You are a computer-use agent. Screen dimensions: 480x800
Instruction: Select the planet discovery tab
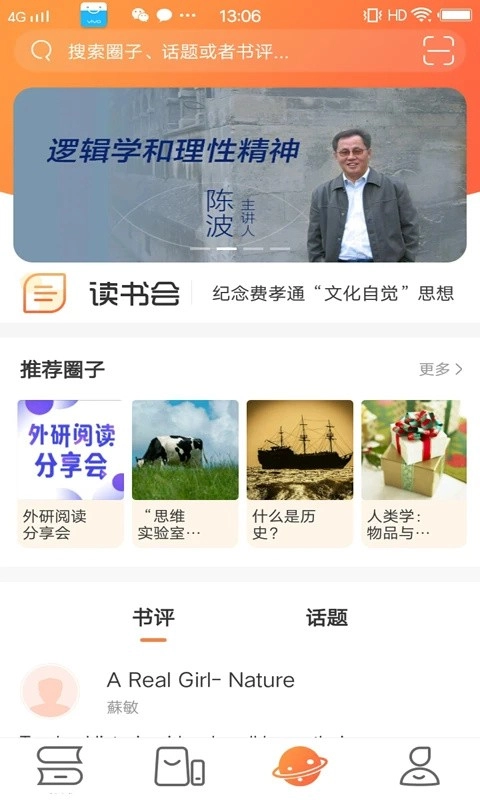[300, 766]
